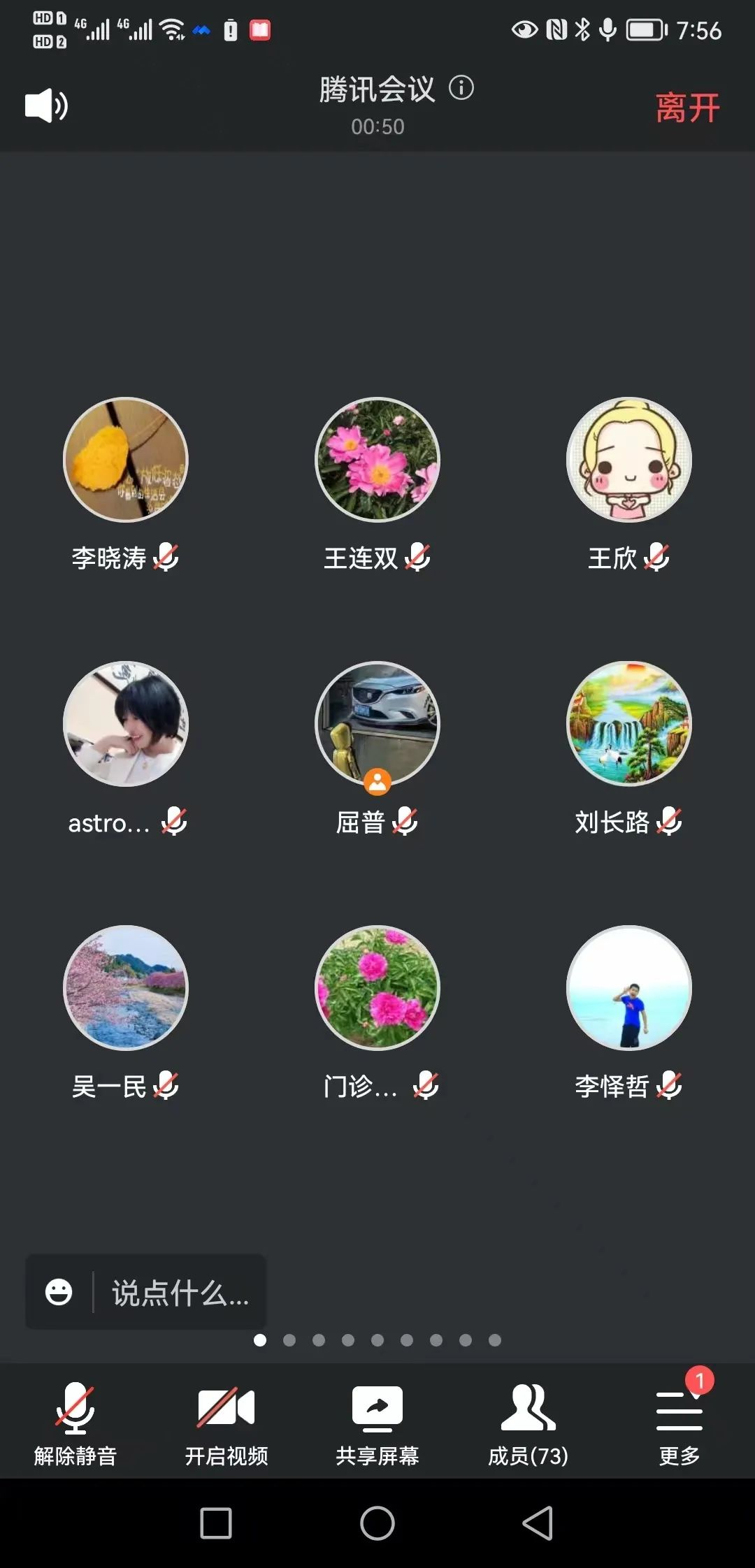Screen dimensions: 755x1568
Task: Select participant 李怿哲's avatar
Action: click(x=629, y=988)
